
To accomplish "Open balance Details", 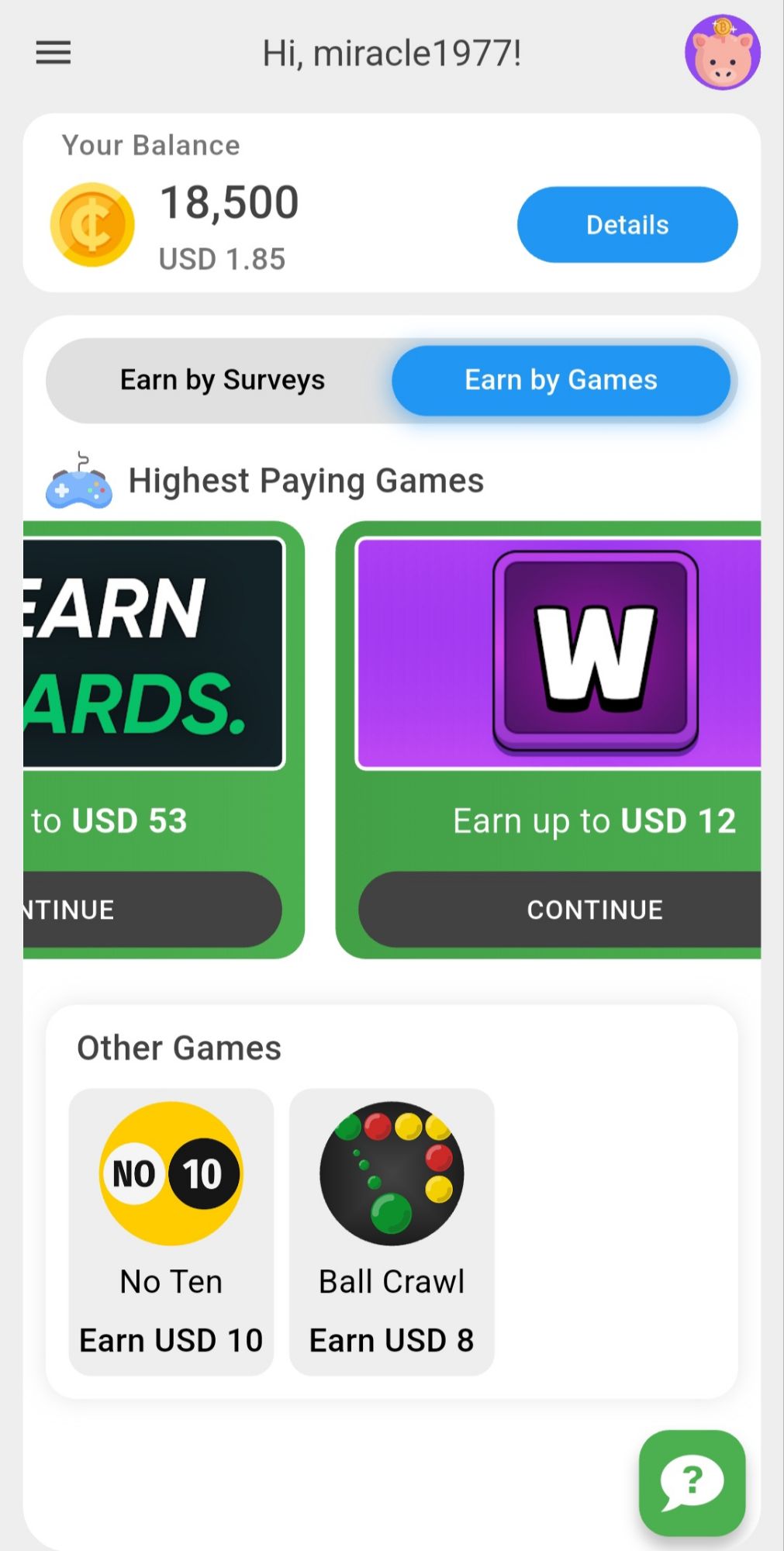I will [627, 224].
